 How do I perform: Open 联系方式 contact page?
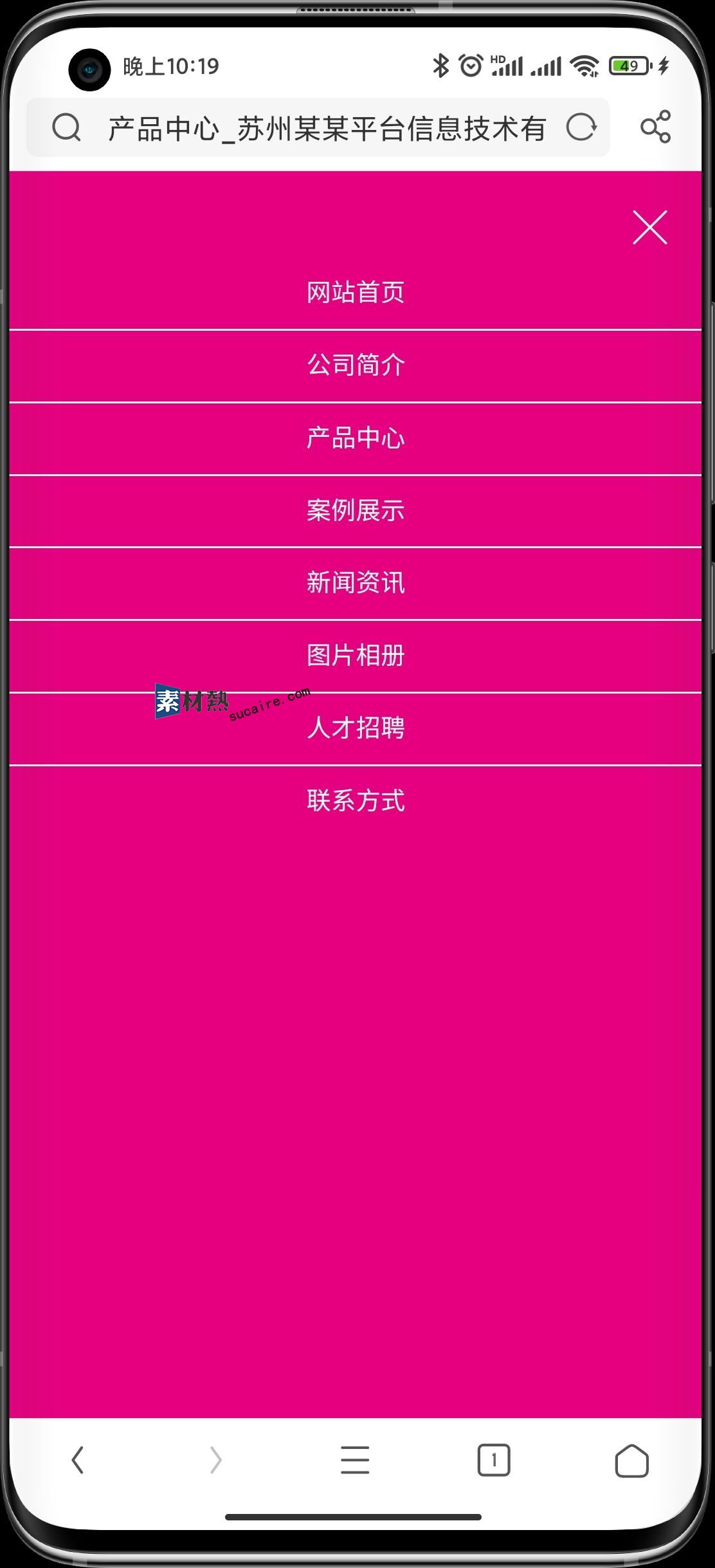coord(356,802)
